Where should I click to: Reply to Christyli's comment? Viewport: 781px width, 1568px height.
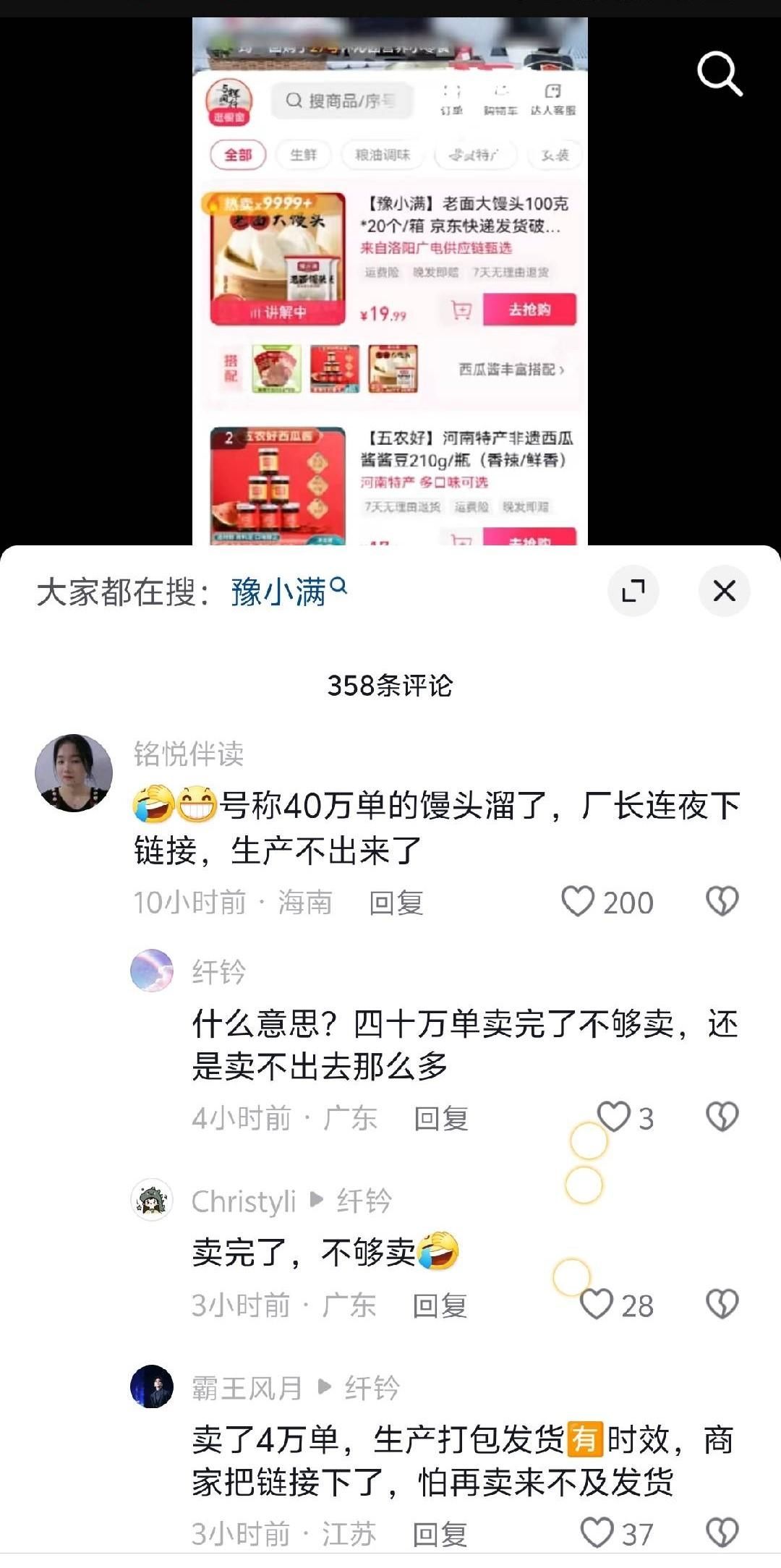click(x=440, y=1305)
